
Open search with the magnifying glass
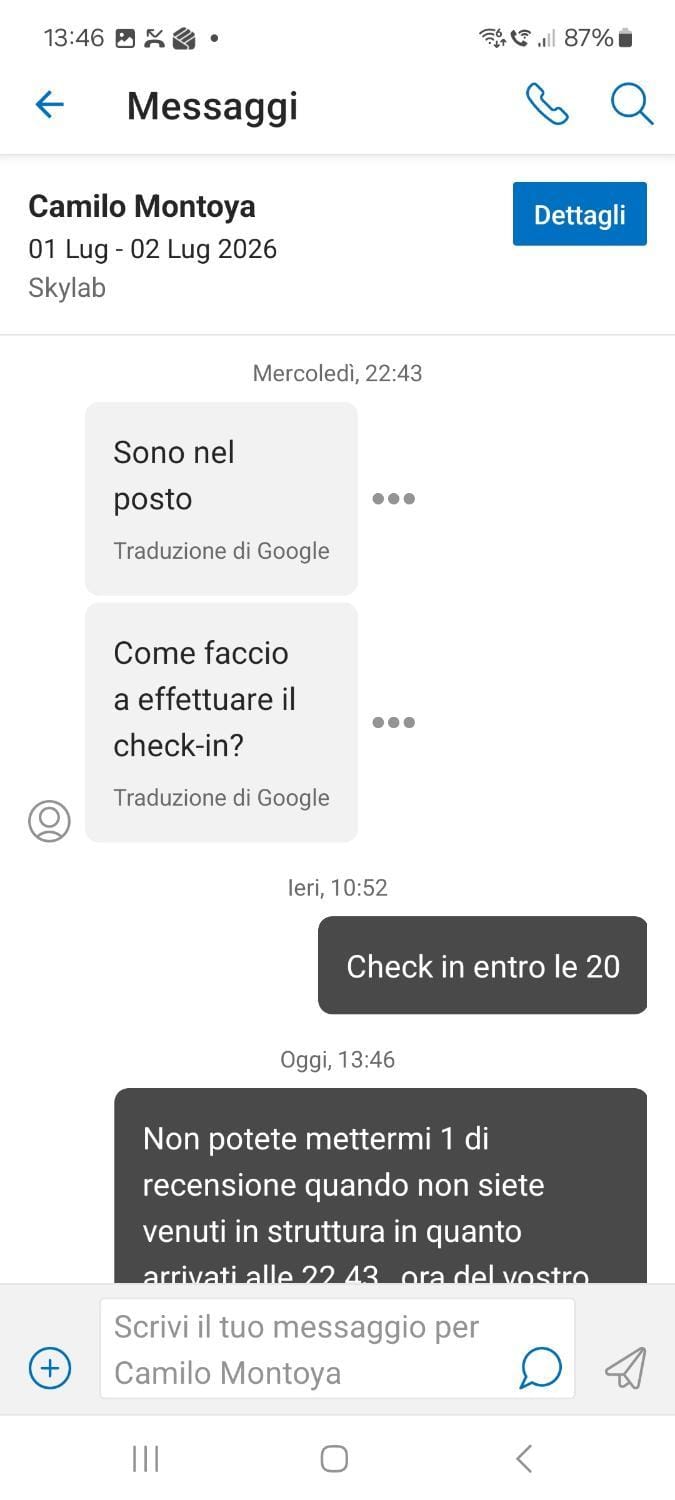click(x=632, y=104)
